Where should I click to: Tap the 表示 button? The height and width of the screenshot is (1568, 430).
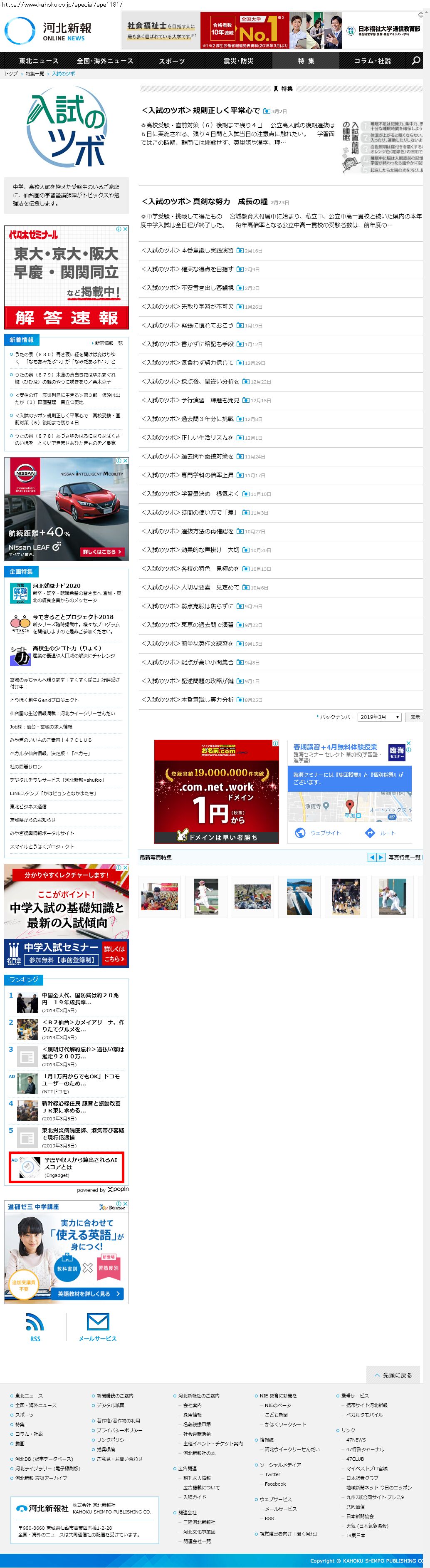tap(414, 717)
